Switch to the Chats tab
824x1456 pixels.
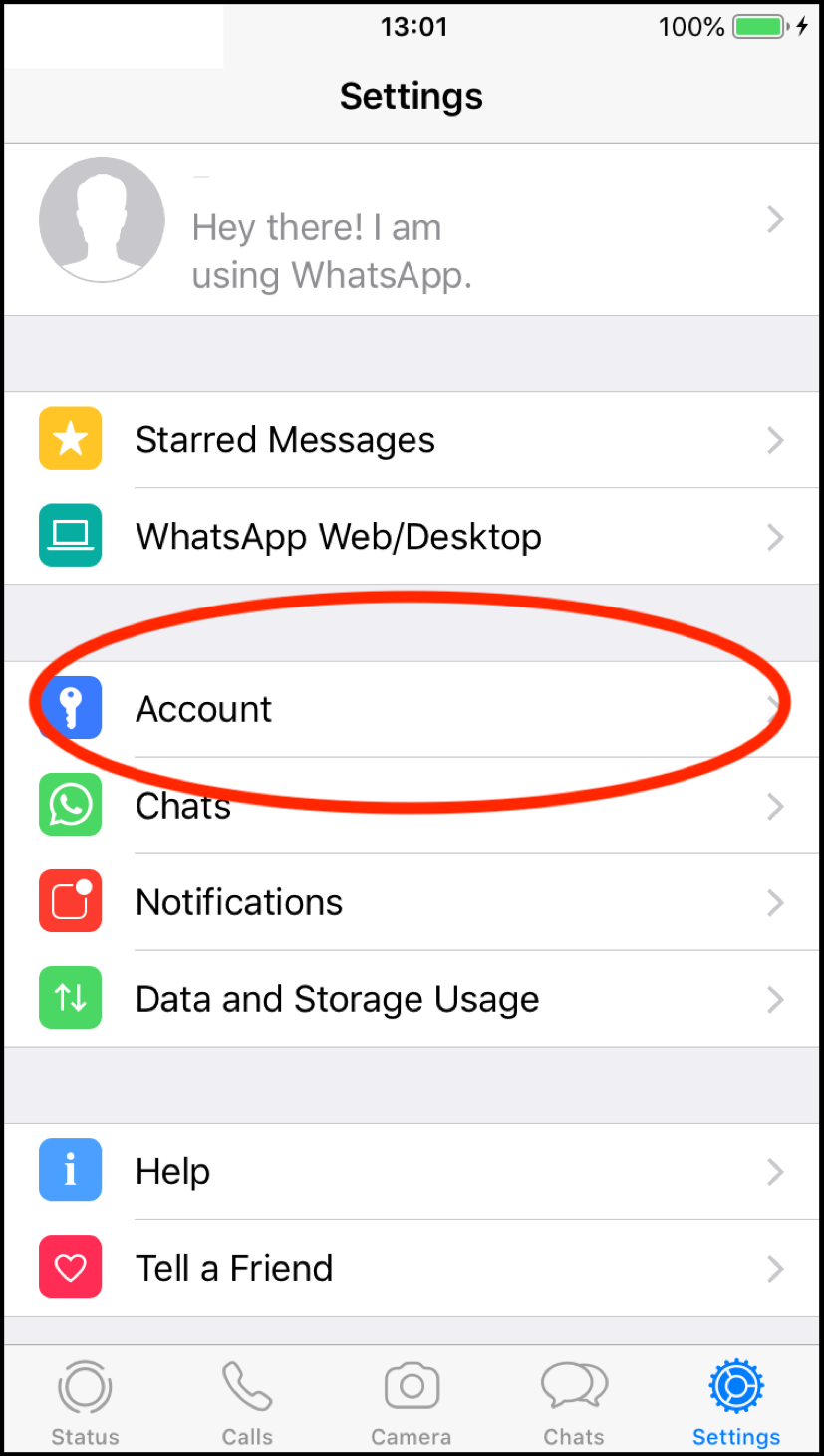pyautogui.click(x=574, y=1404)
